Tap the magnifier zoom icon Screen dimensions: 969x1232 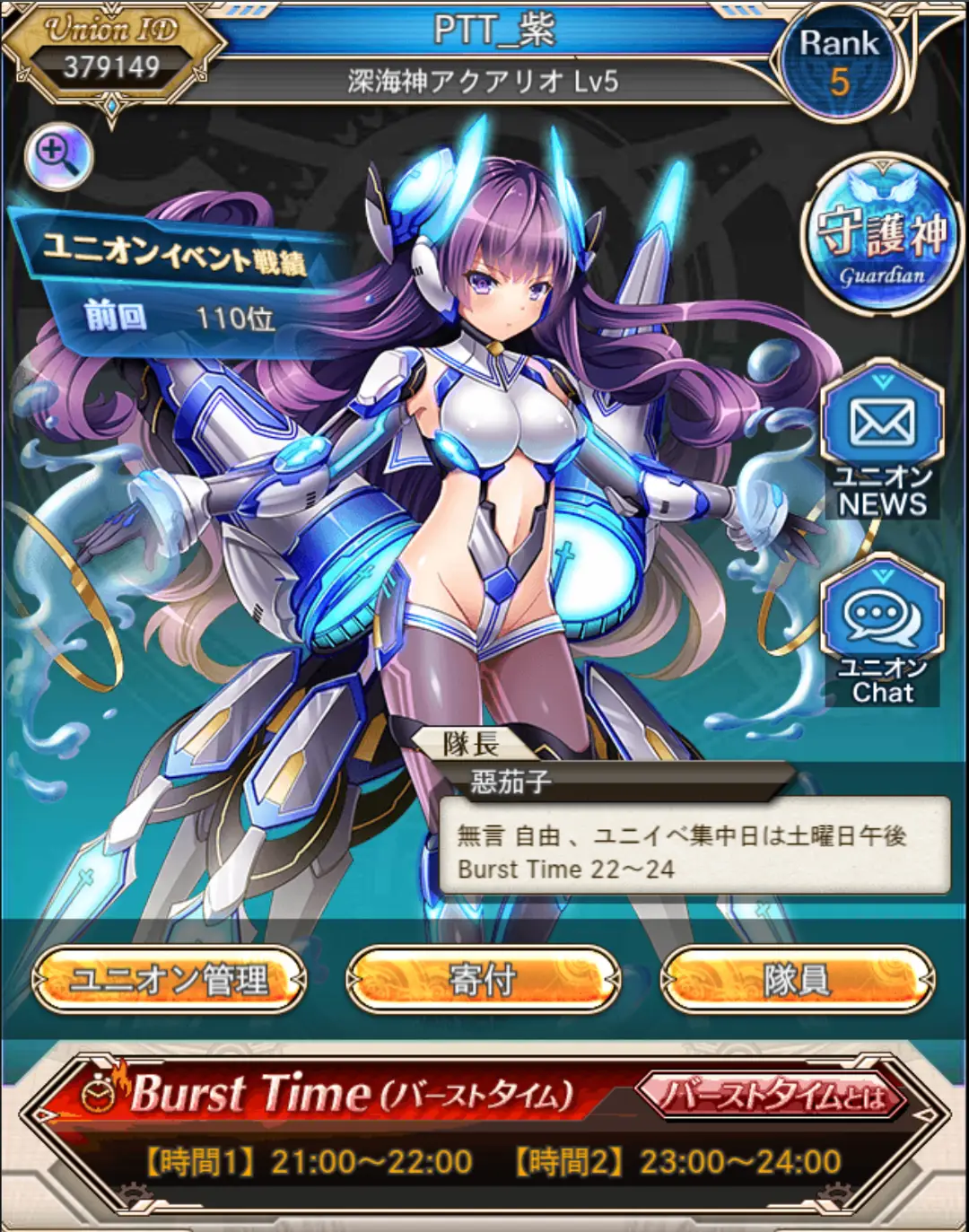59,157
